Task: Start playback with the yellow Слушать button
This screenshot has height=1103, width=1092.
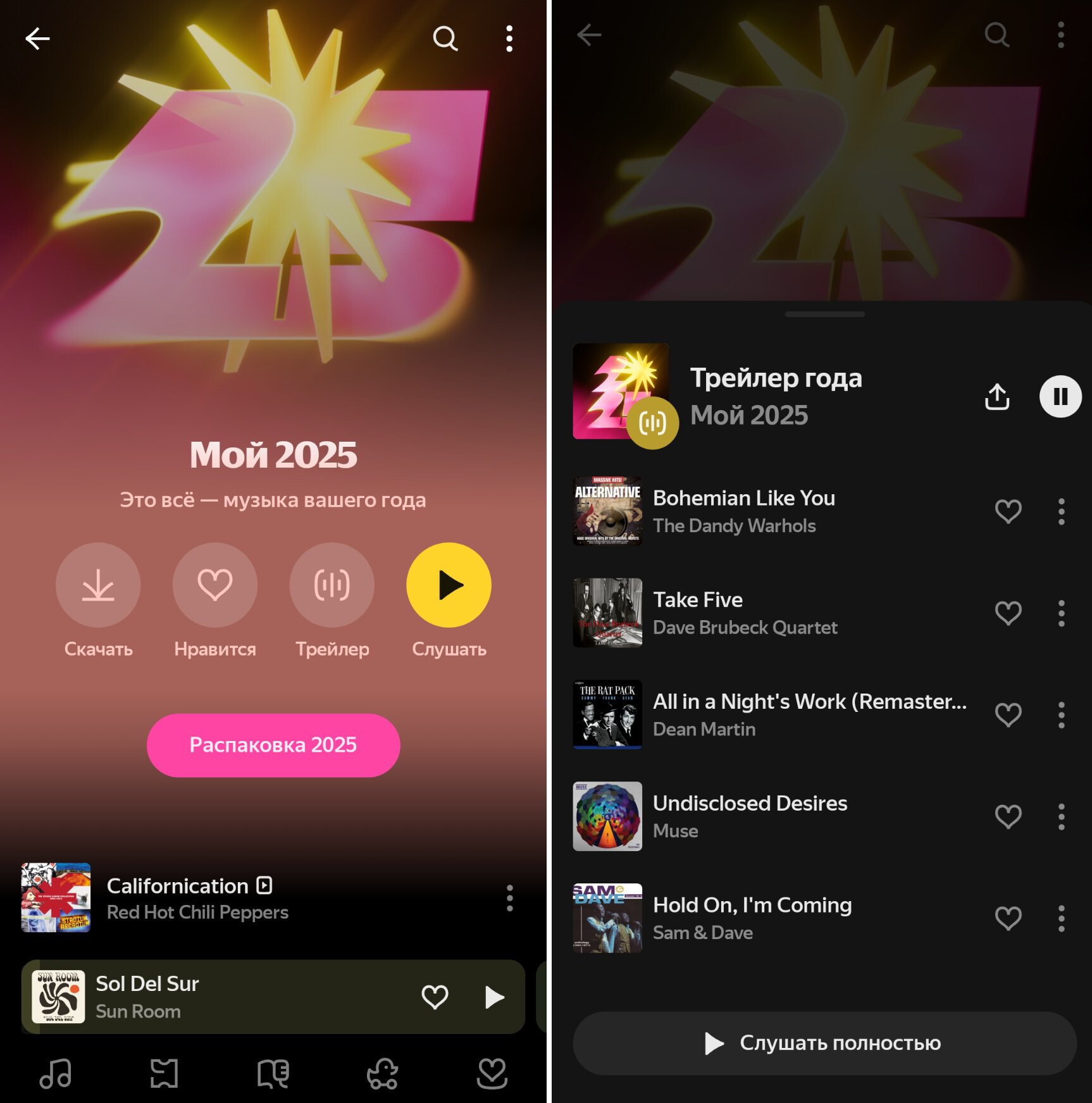Action: click(x=449, y=585)
